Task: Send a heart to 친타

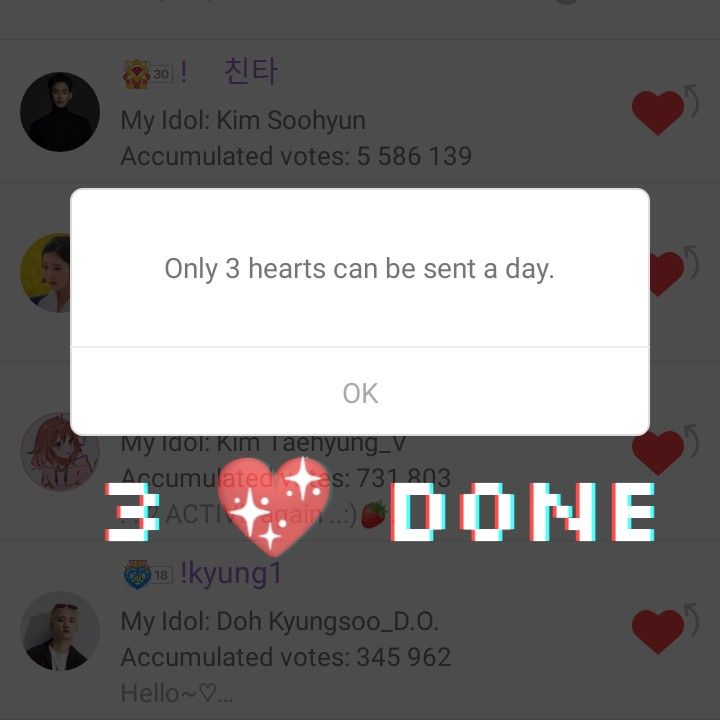Action: coord(660,111)
